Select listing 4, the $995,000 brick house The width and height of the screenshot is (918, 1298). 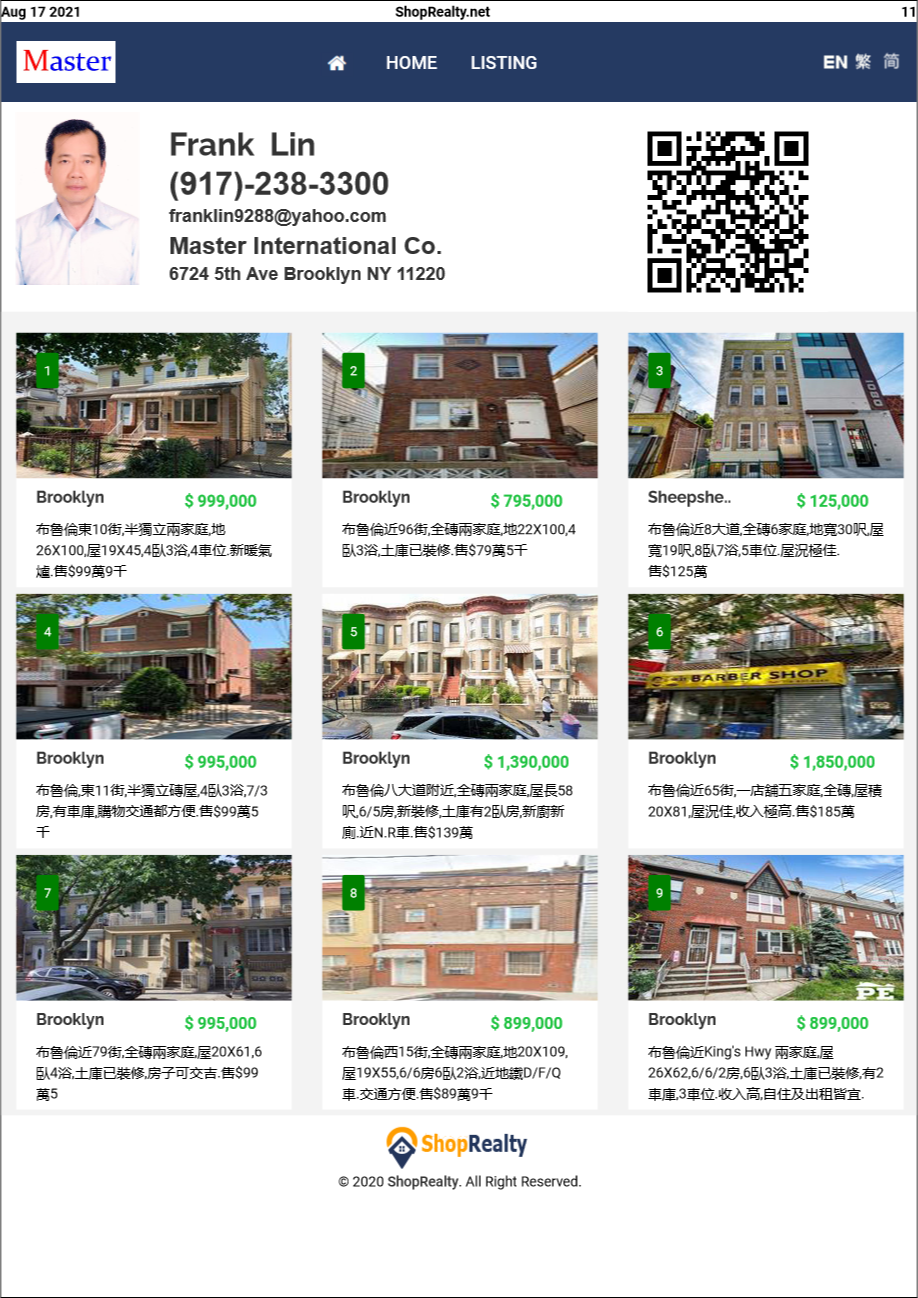[x=154, y=667]
